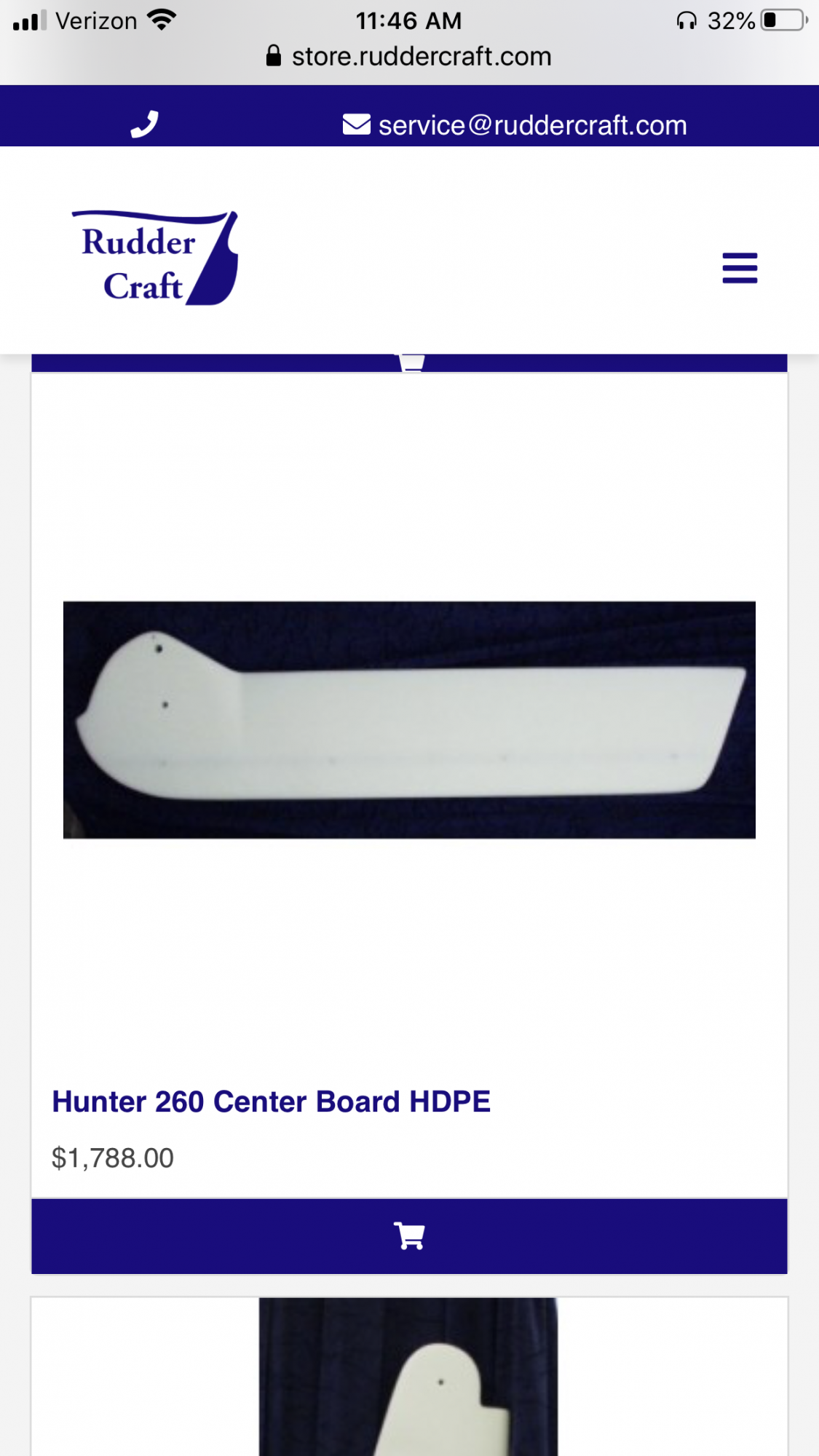Open the service@ruddercraft.com email link
Viewport: 819px width, 1456px height.
point(515,125)
